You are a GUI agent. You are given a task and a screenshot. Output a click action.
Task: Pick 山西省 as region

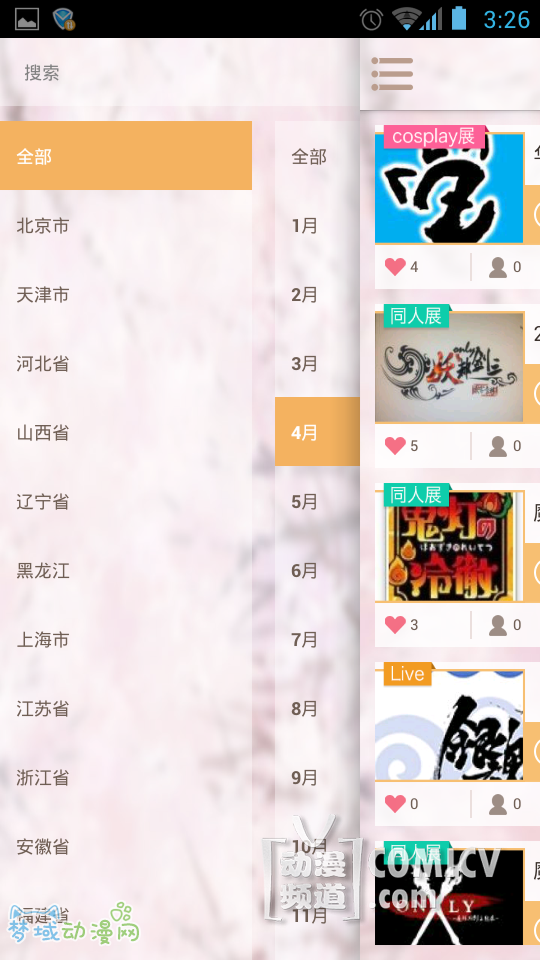pos(126,433)
